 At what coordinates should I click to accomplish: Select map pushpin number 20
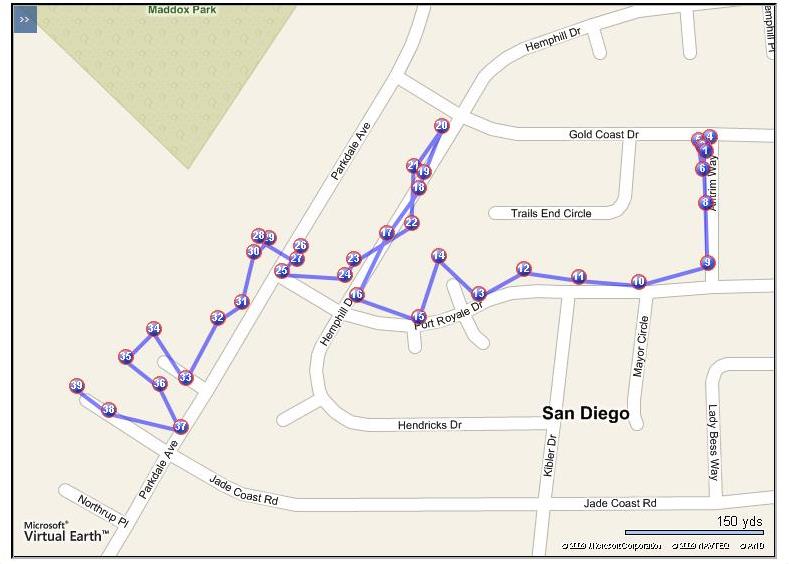441,126
